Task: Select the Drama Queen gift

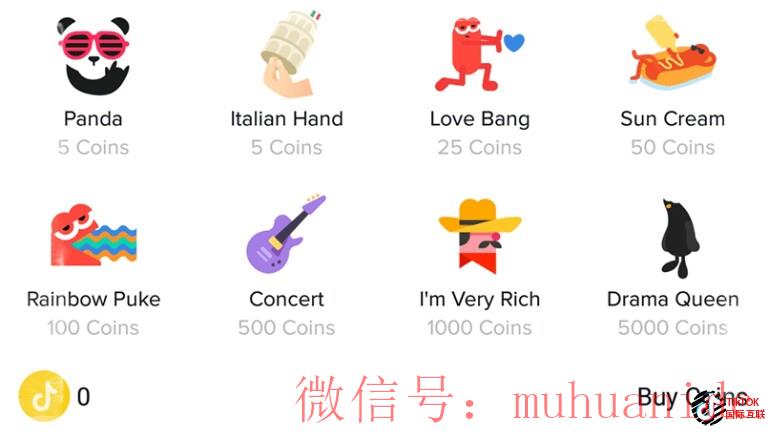Action: pos(672,238)
